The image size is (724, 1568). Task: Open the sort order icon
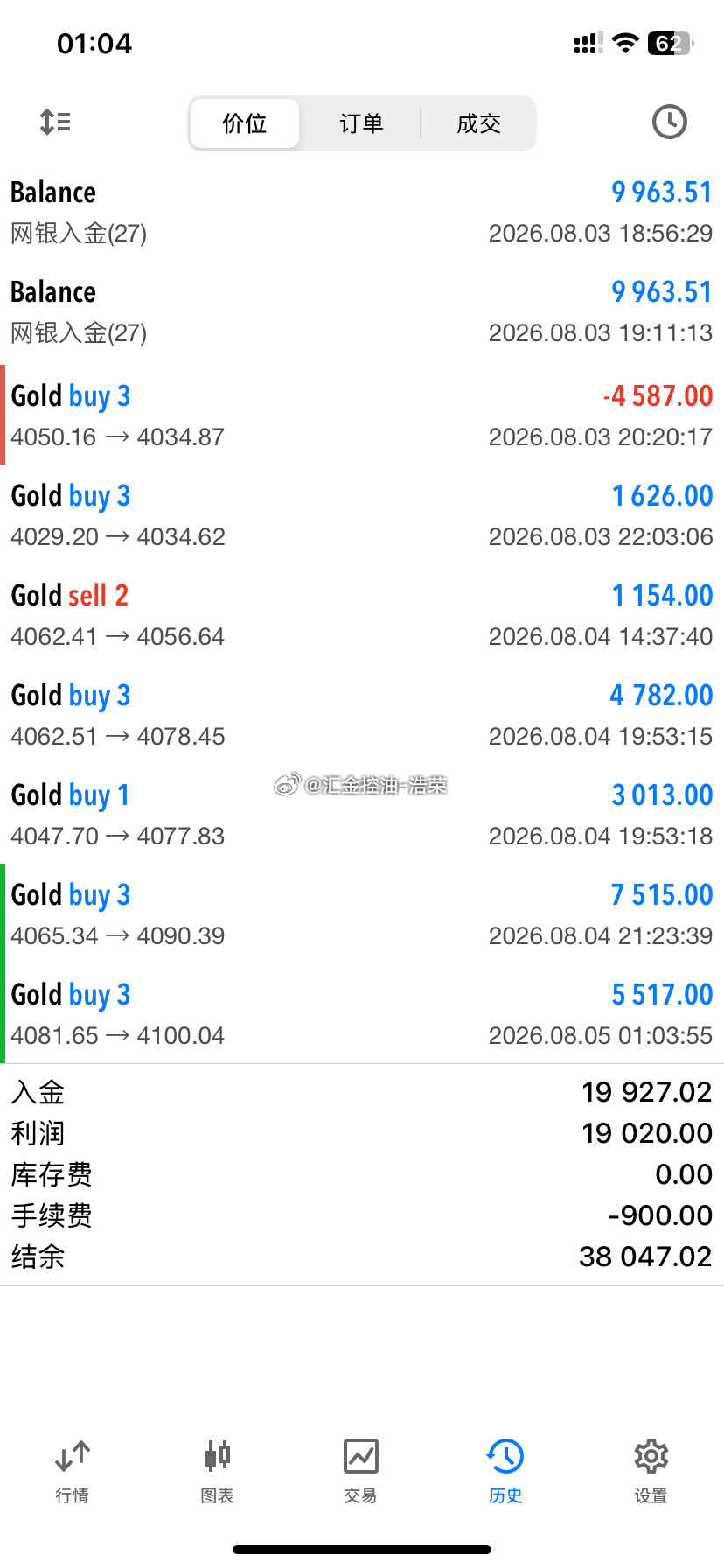(x=55, y=122)
